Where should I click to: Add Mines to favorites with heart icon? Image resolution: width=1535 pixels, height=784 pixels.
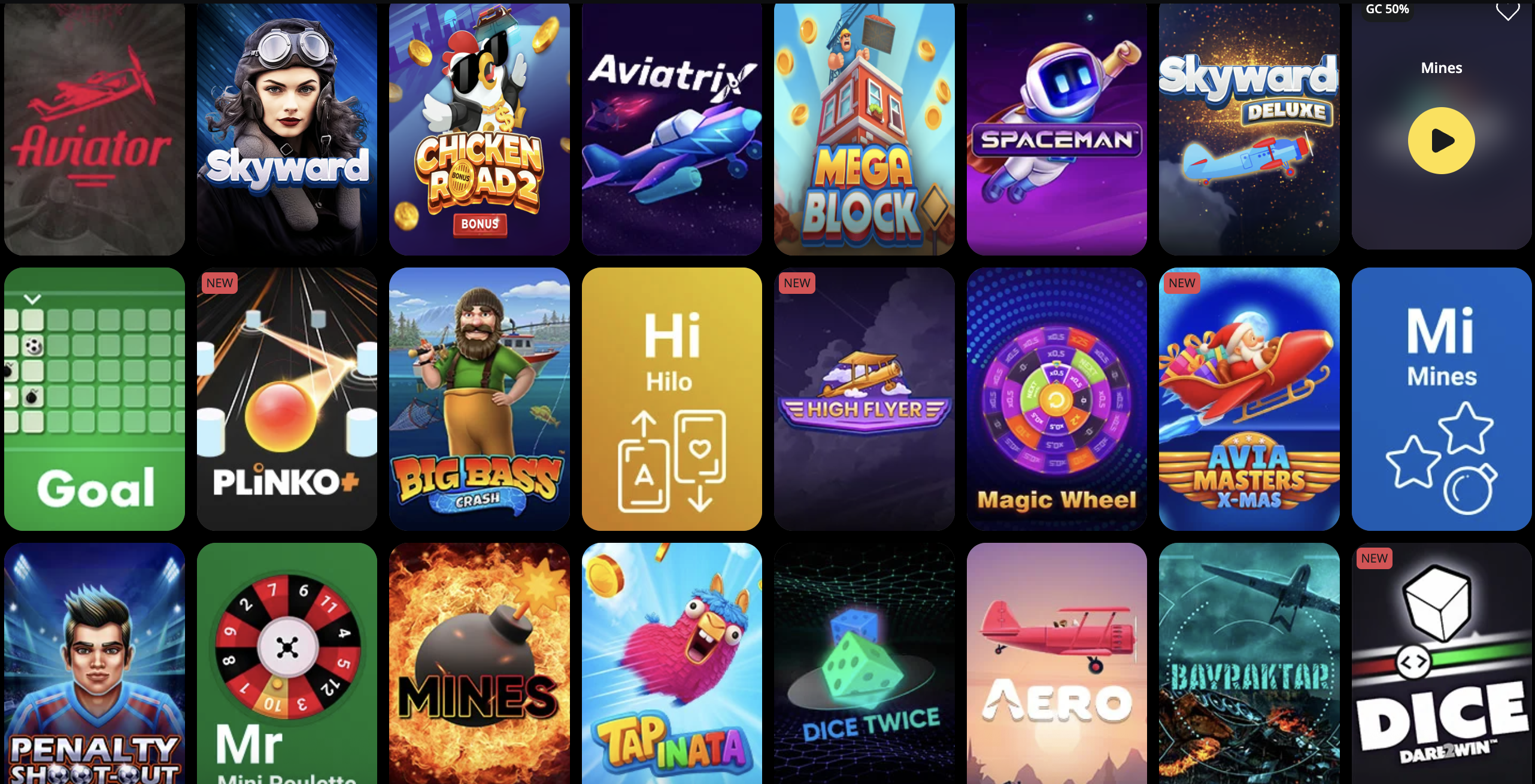1507,11
